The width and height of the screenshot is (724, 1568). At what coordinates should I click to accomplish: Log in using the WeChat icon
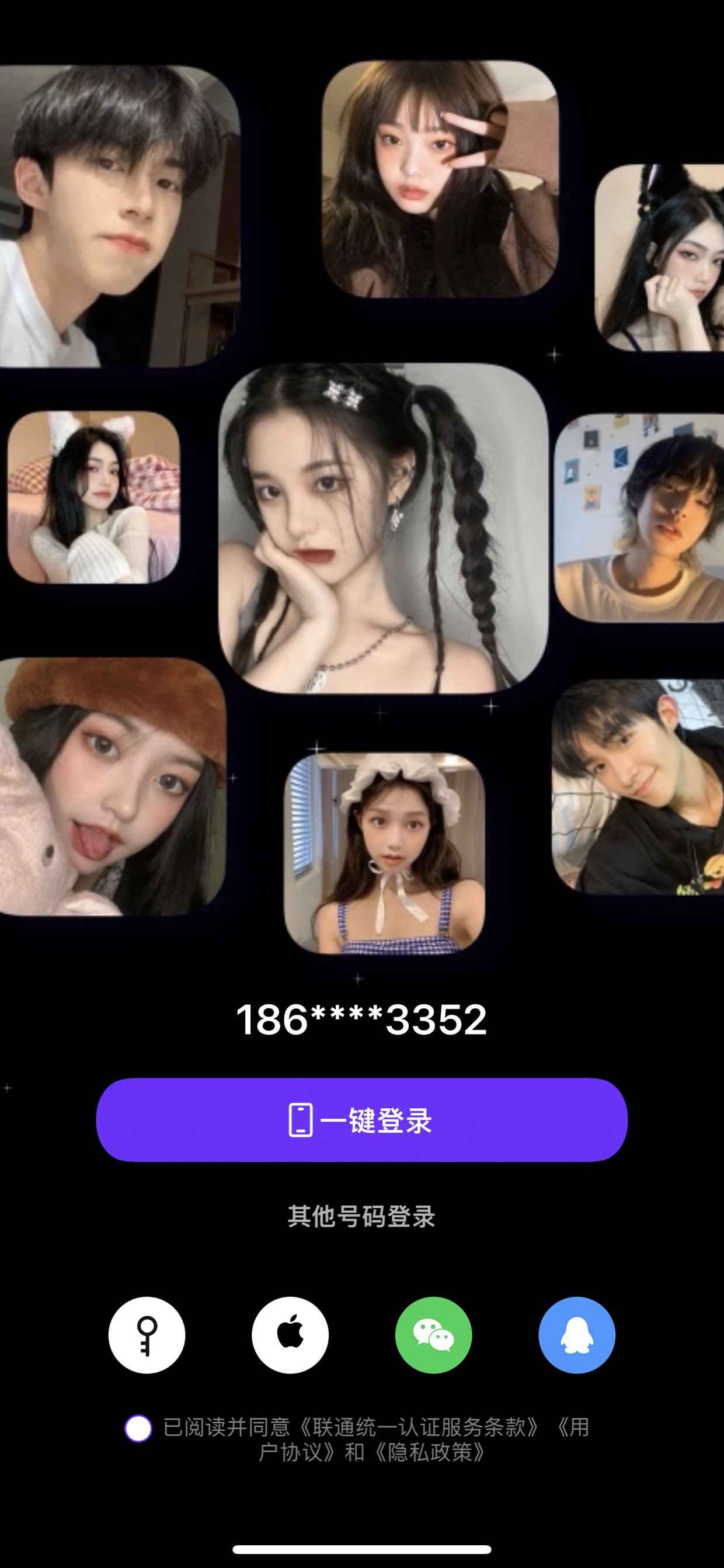pyautogui.click(x=434, y=1335)
